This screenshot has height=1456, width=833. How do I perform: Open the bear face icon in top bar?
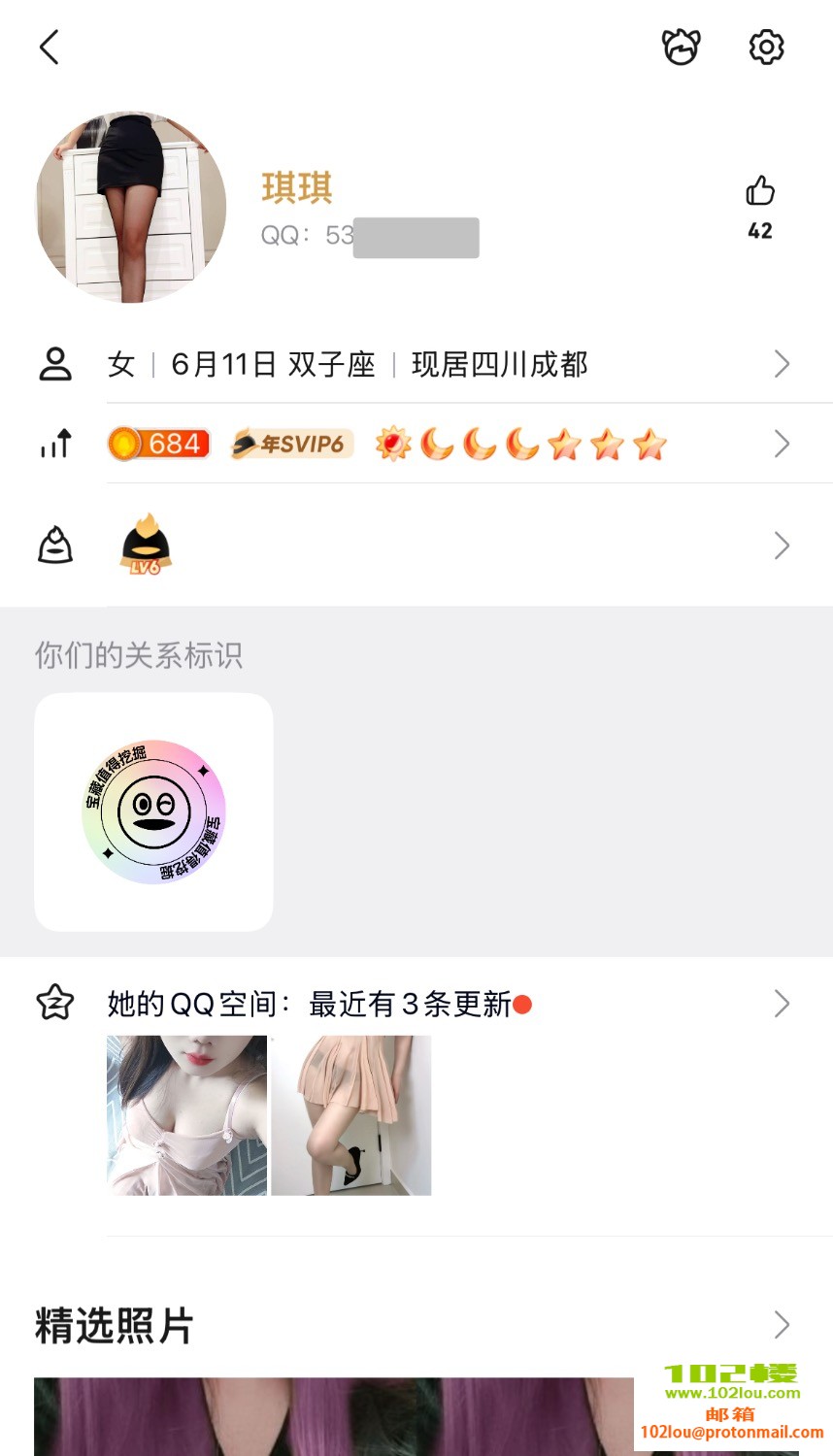coord(681,47)
